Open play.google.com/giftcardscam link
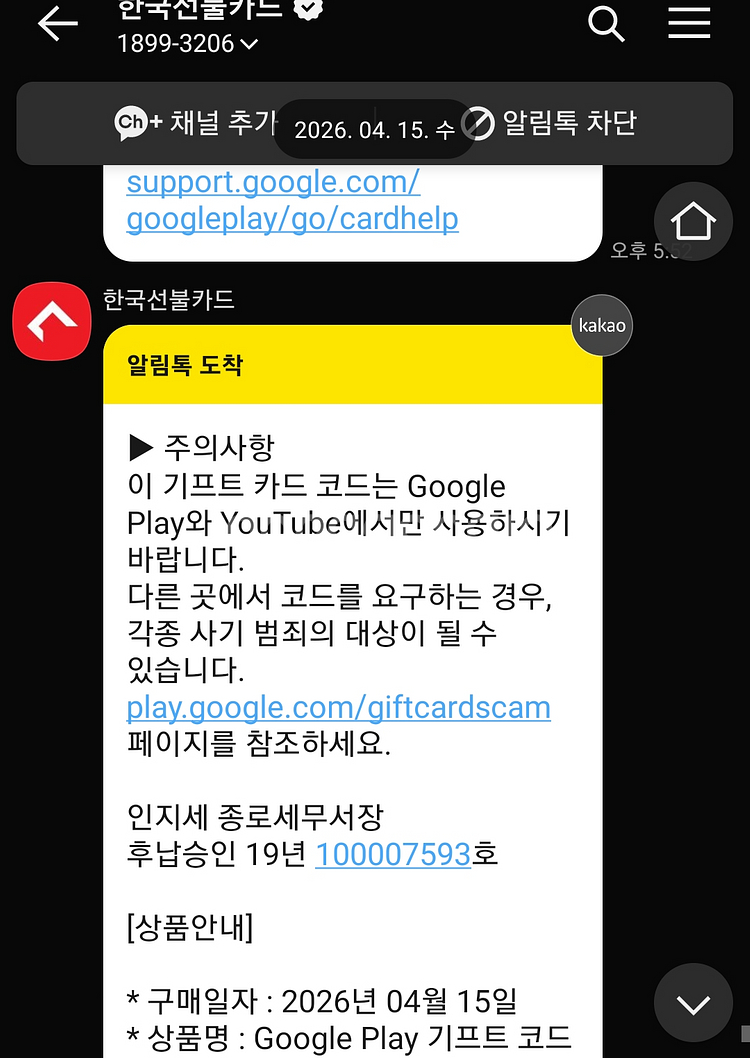Viewport: 750px width, 1058px height. (x=338, y=708)
